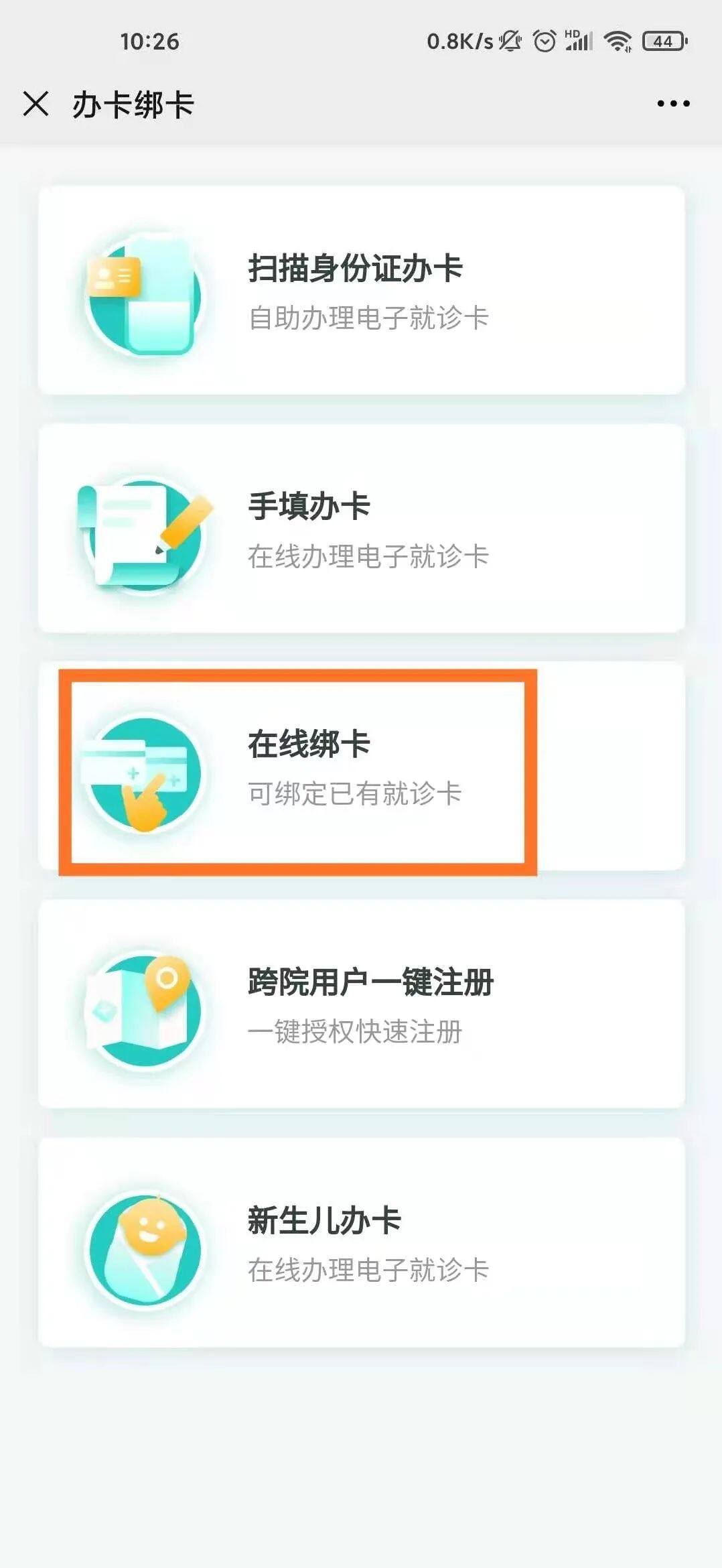Choose 在线绑卡 to bind existing card
The width and height of the screenshot is (722, 1568).
[x=362, y=766]
